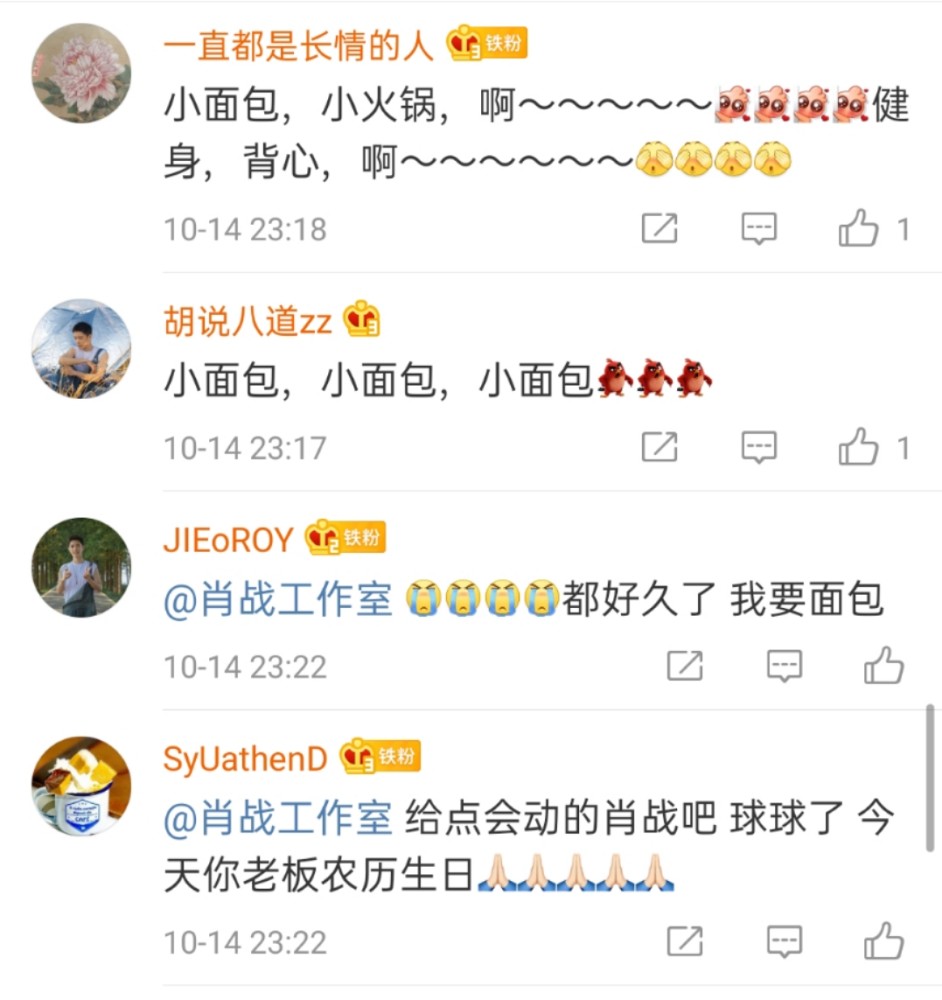
Task: Click the share icon on the 小面包 comment
Action: click(x=658, y=448)
